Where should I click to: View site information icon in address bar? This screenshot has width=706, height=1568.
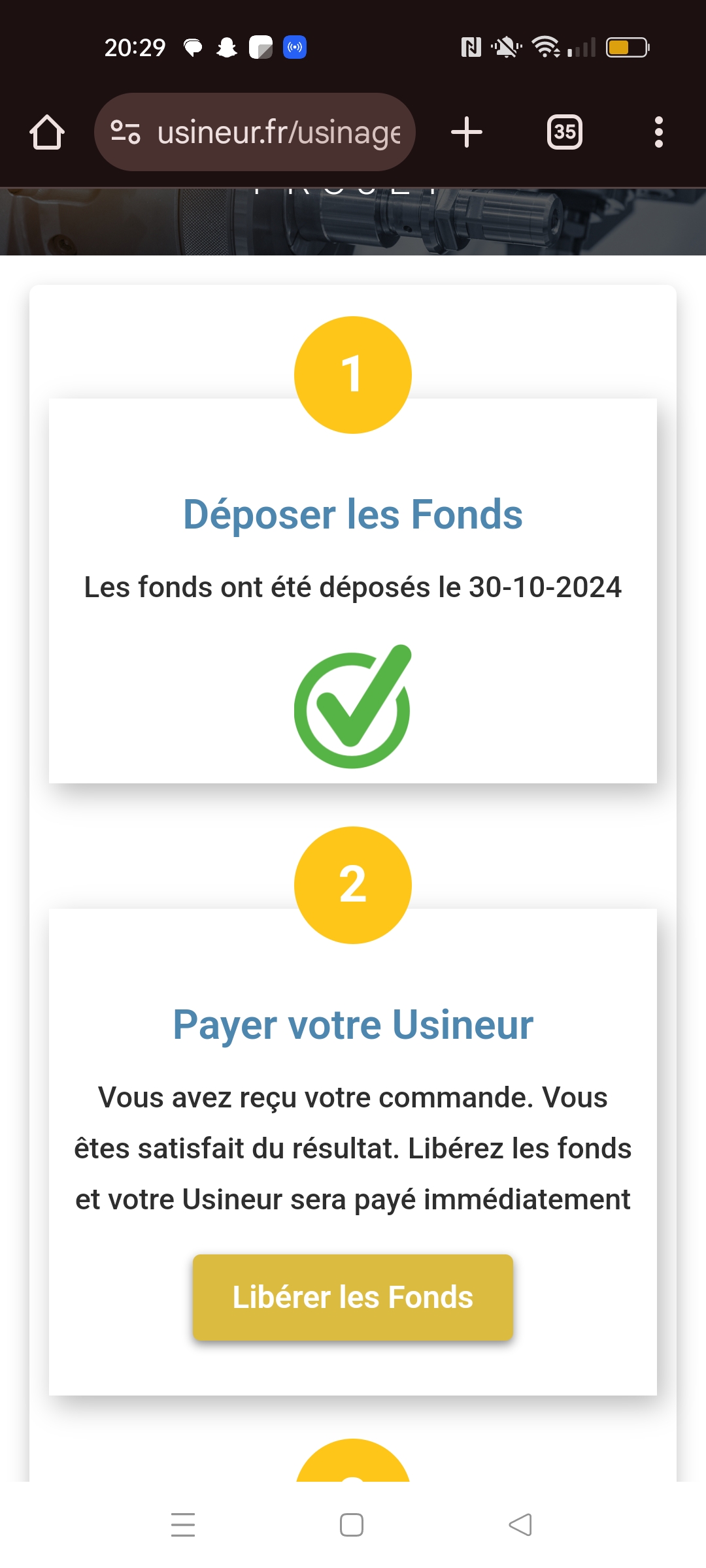(125, 132)
